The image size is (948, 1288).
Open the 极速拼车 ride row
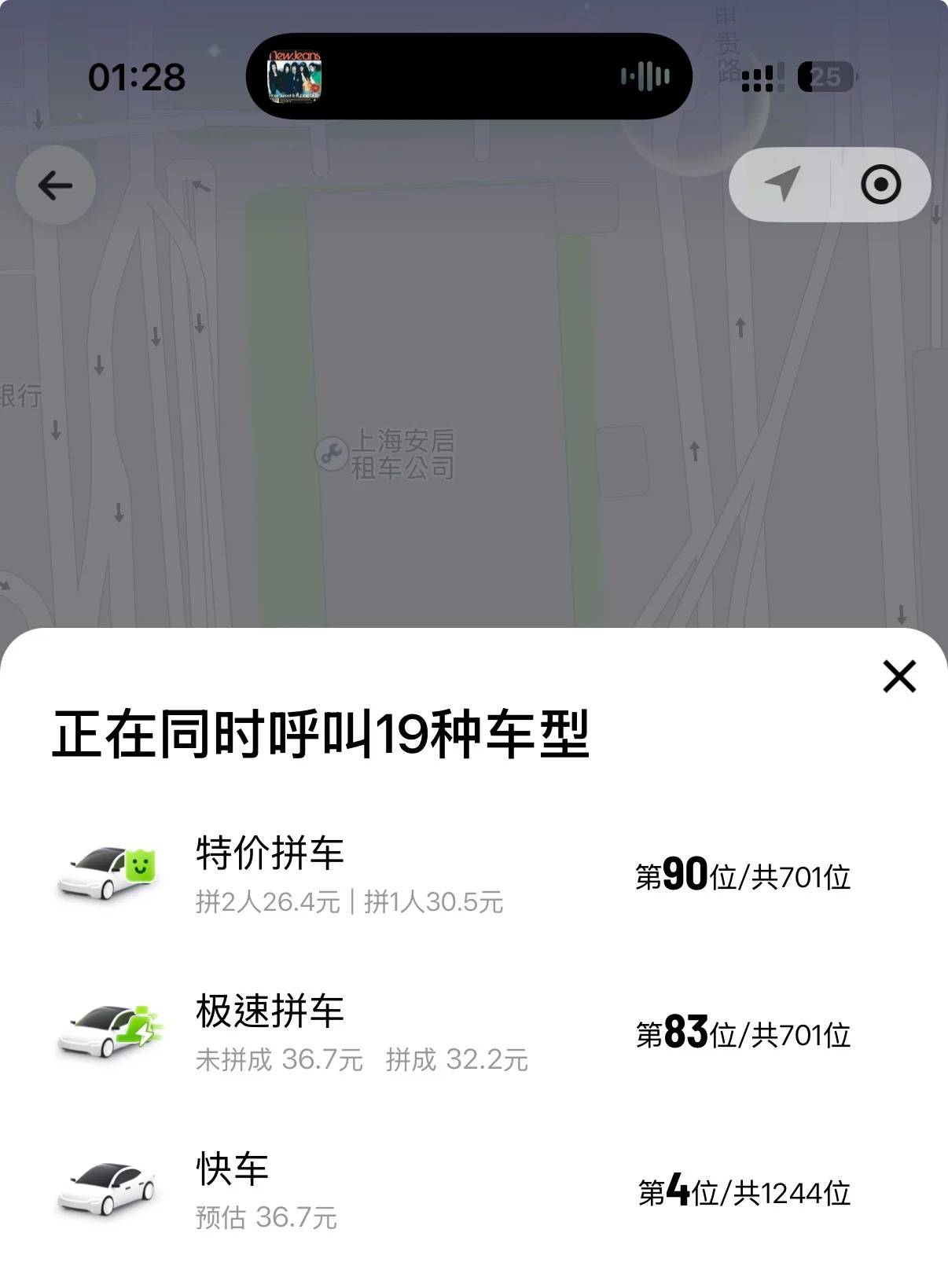453,1033
